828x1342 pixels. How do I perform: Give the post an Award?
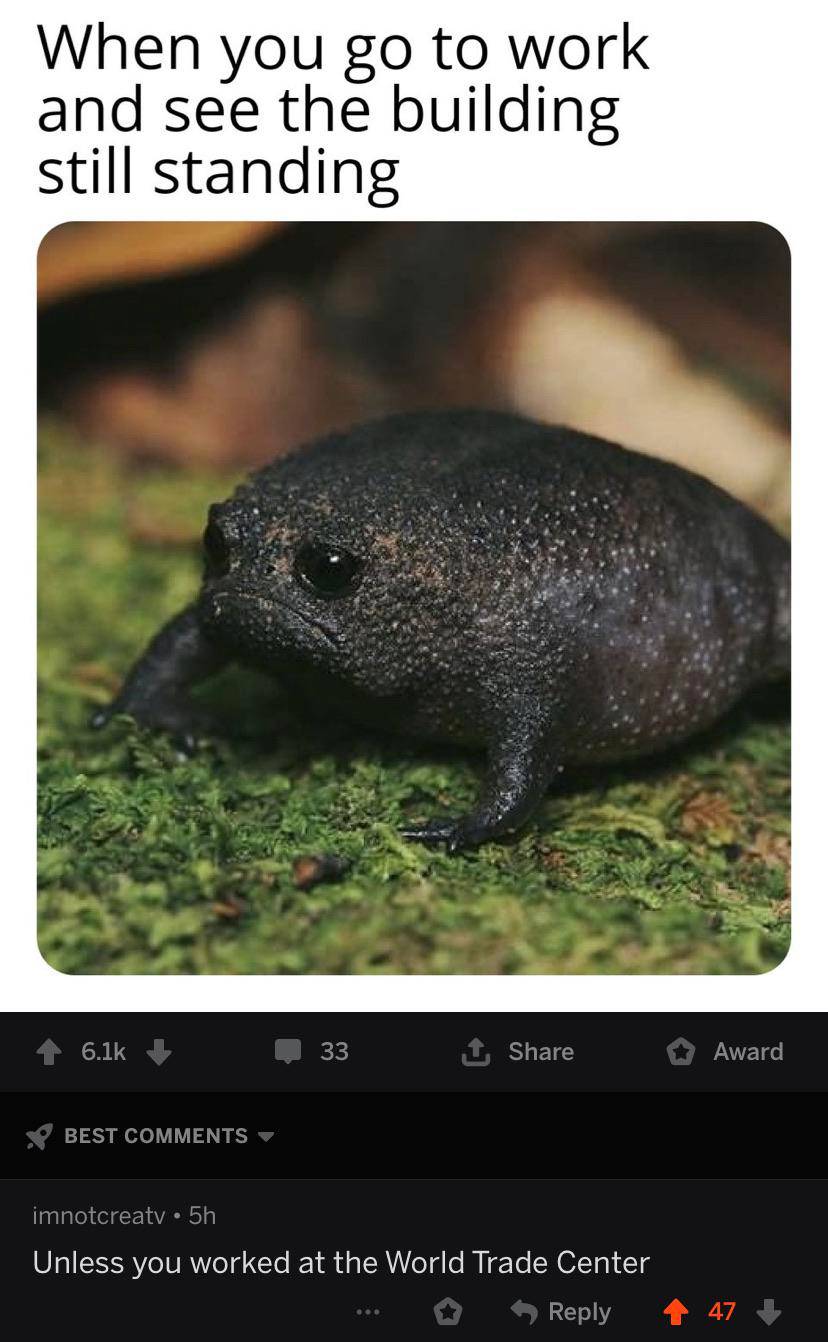click(726, 1051)
